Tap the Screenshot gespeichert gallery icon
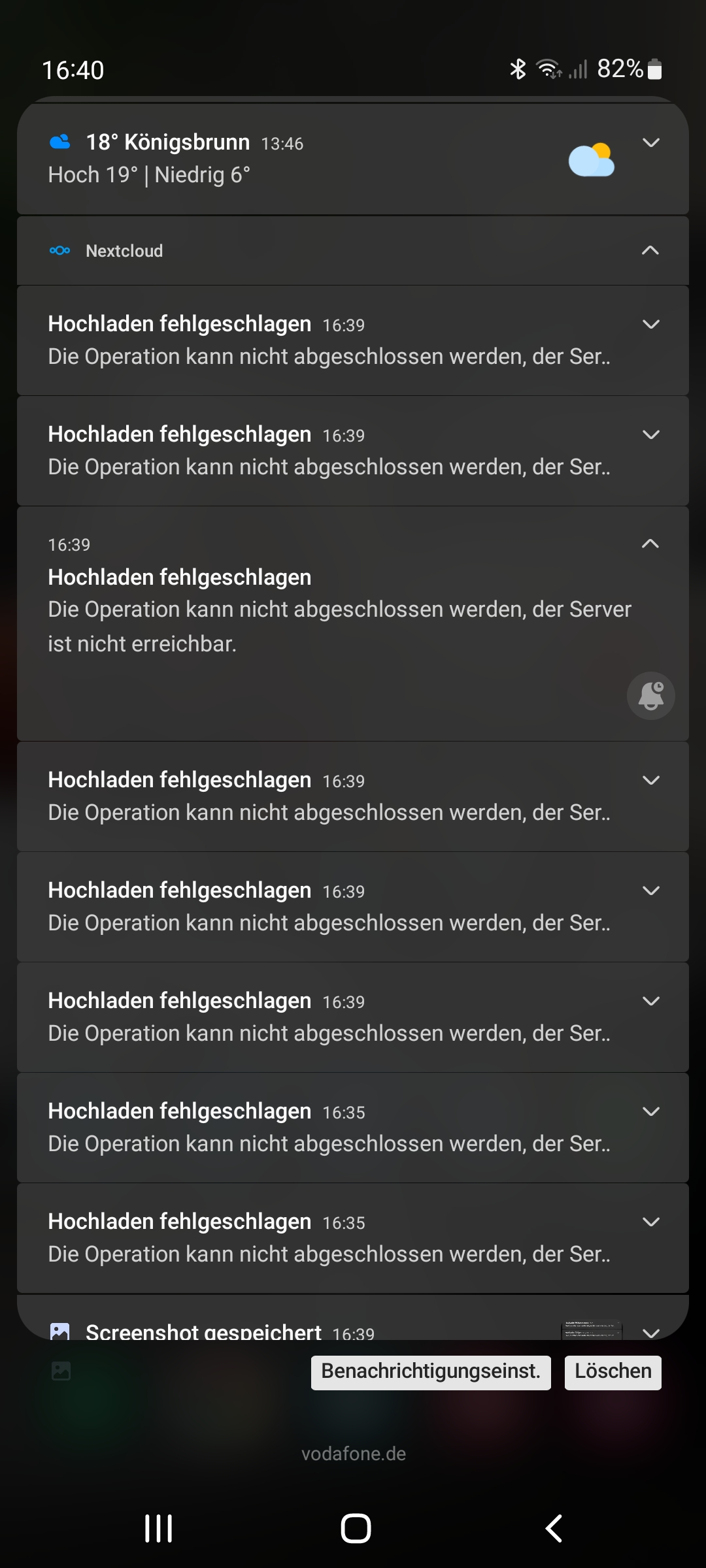The width and height of the screenshot is (706, 1568). tap(60, 1331)
